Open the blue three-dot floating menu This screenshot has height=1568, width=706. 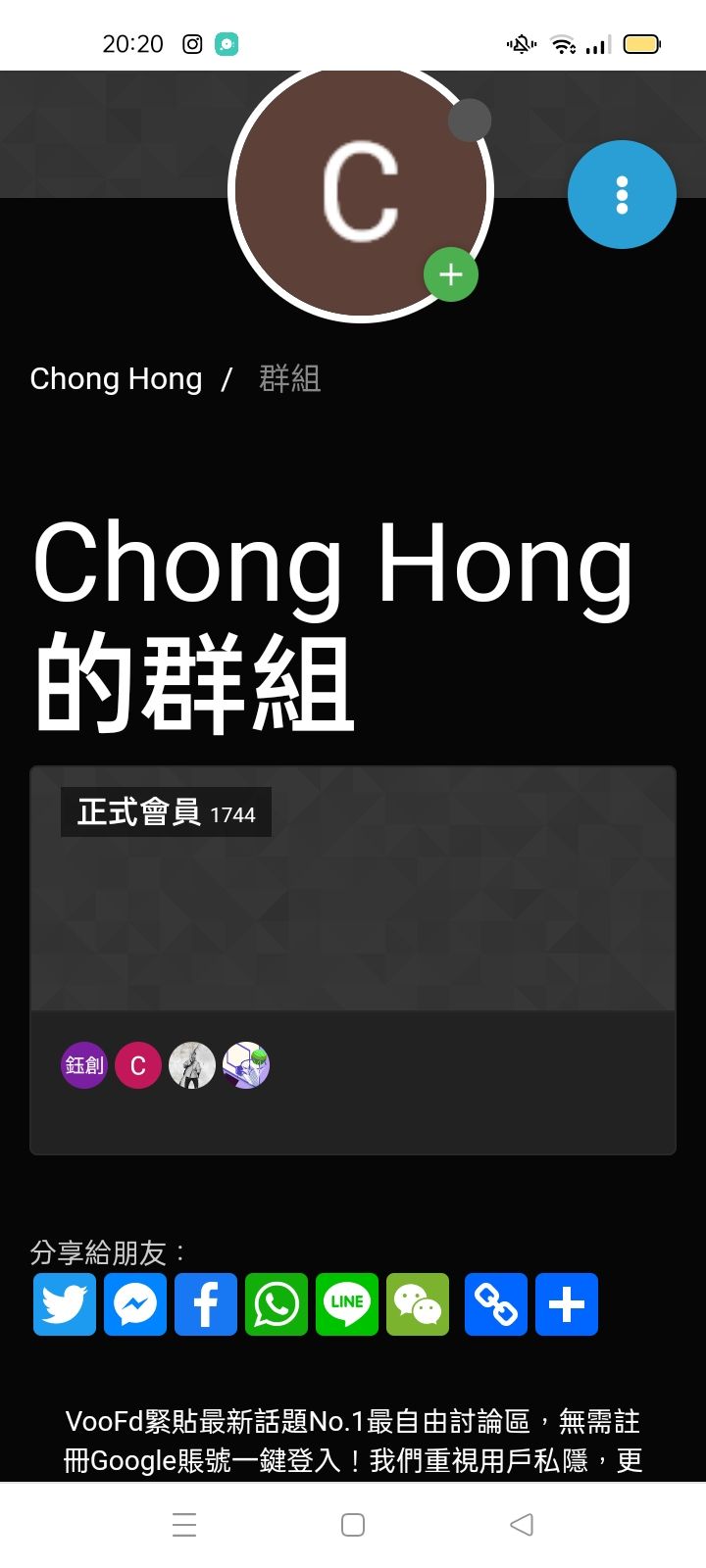point(622,194)
